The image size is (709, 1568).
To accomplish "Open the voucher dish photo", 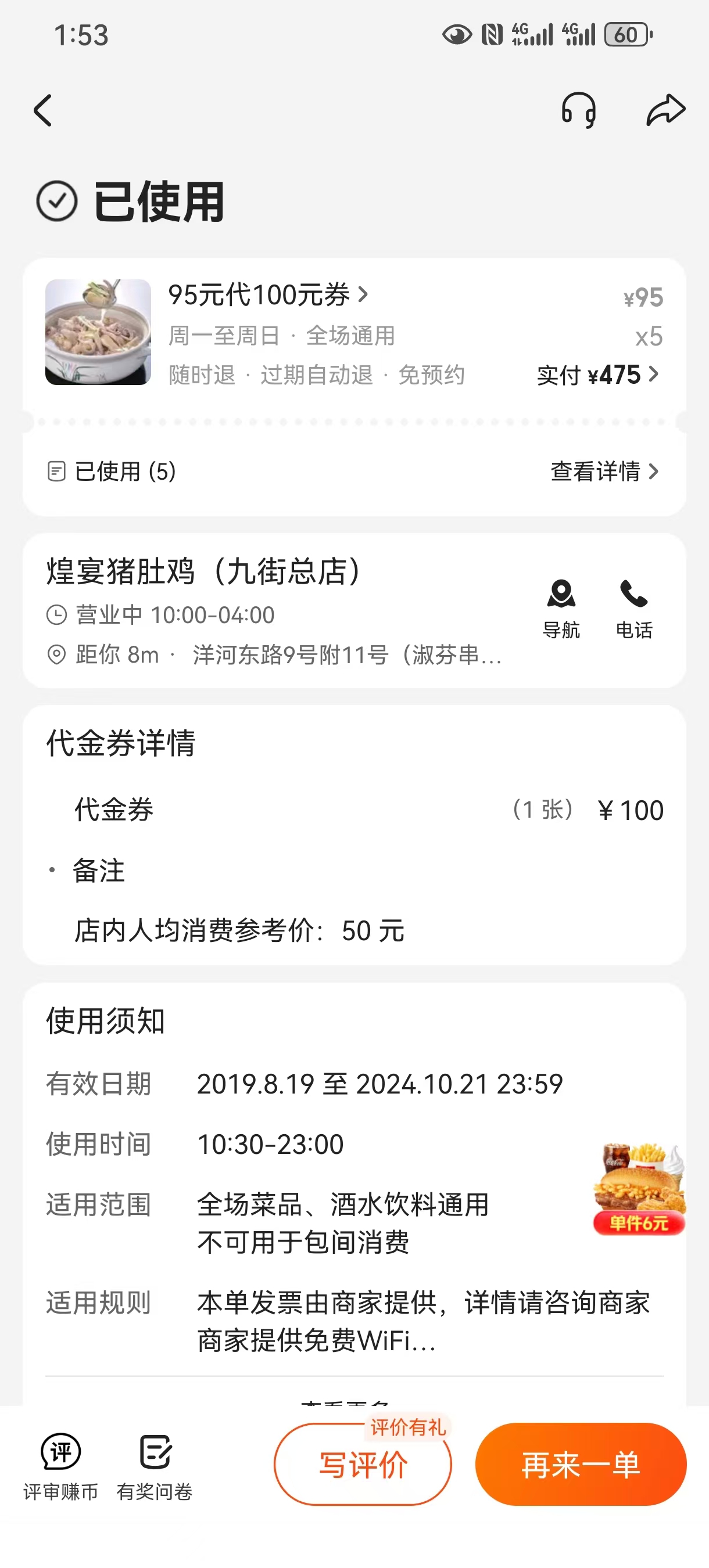I will click(x=98, y=332).
